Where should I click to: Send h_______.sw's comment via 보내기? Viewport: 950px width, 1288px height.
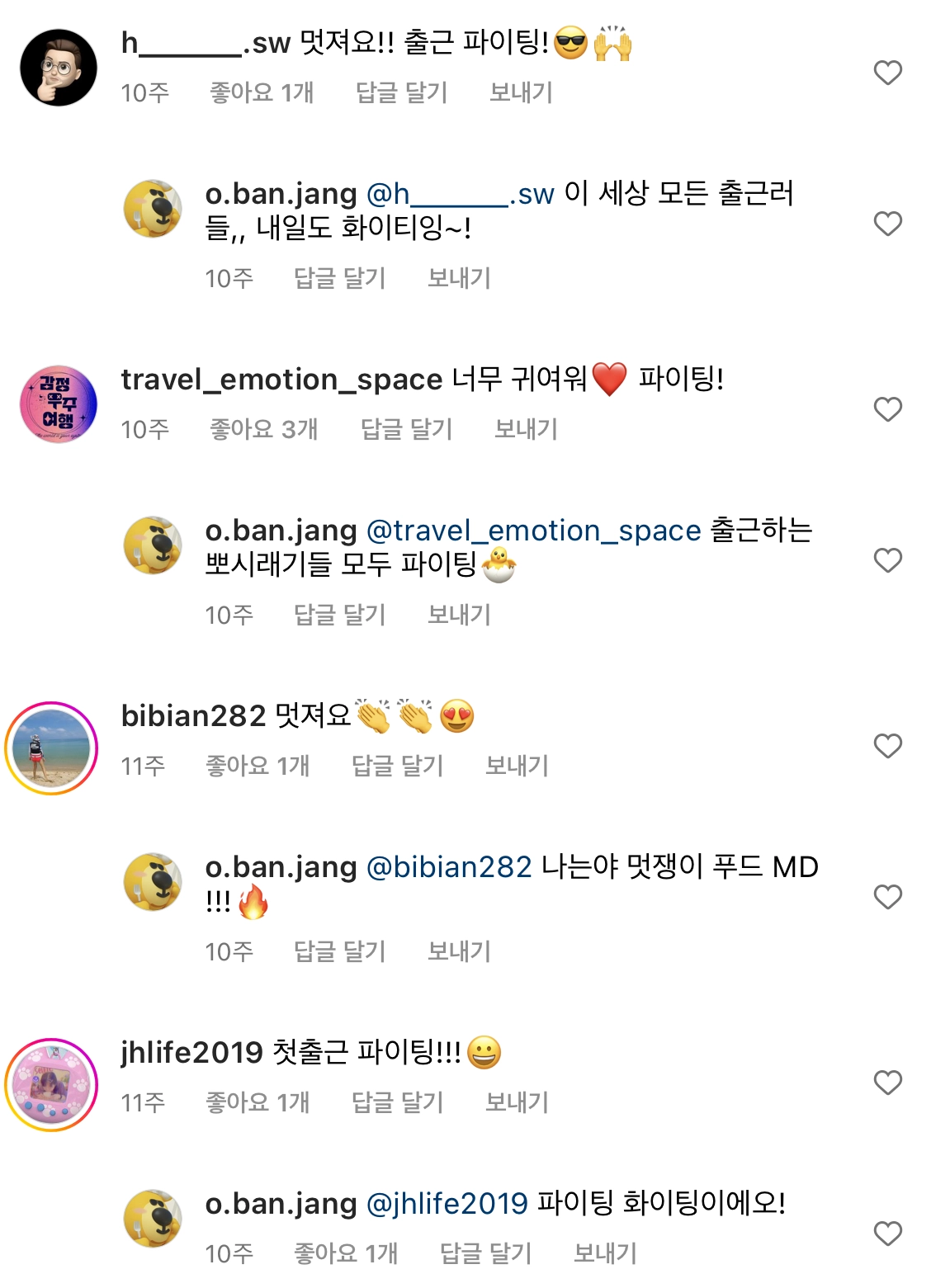[520, 92]
